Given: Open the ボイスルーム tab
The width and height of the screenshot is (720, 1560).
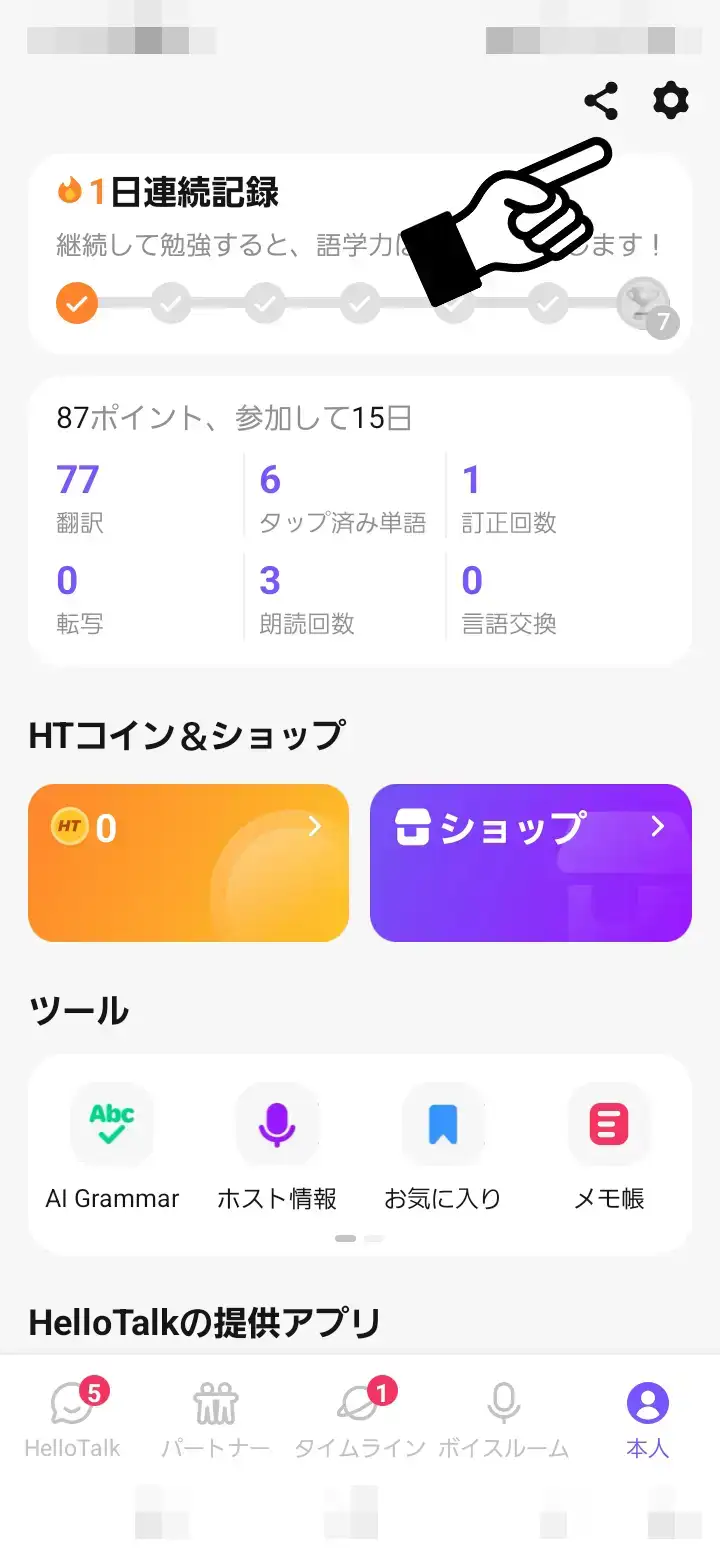Looking at the screenshot, I should tap(503, 1418).
